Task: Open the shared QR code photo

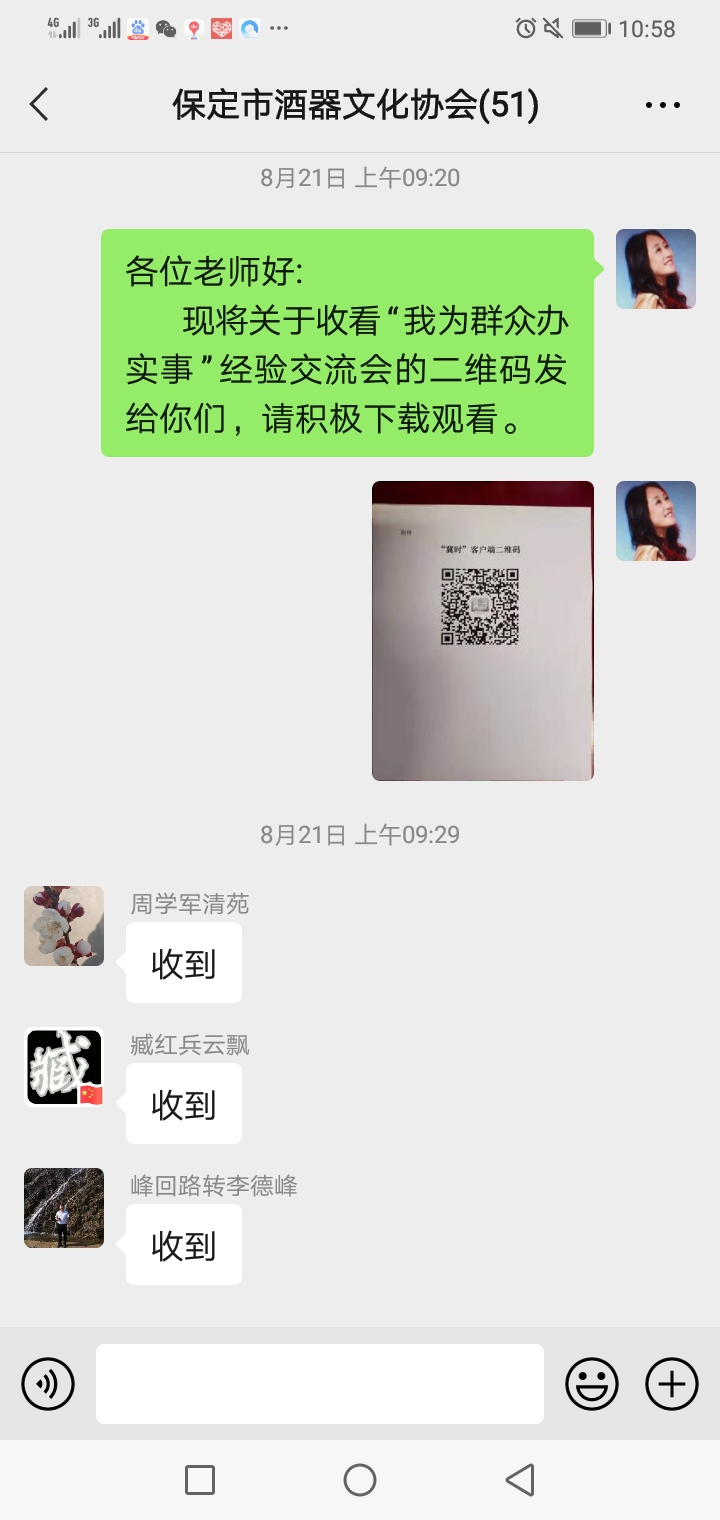Action: tap(482, 630)
